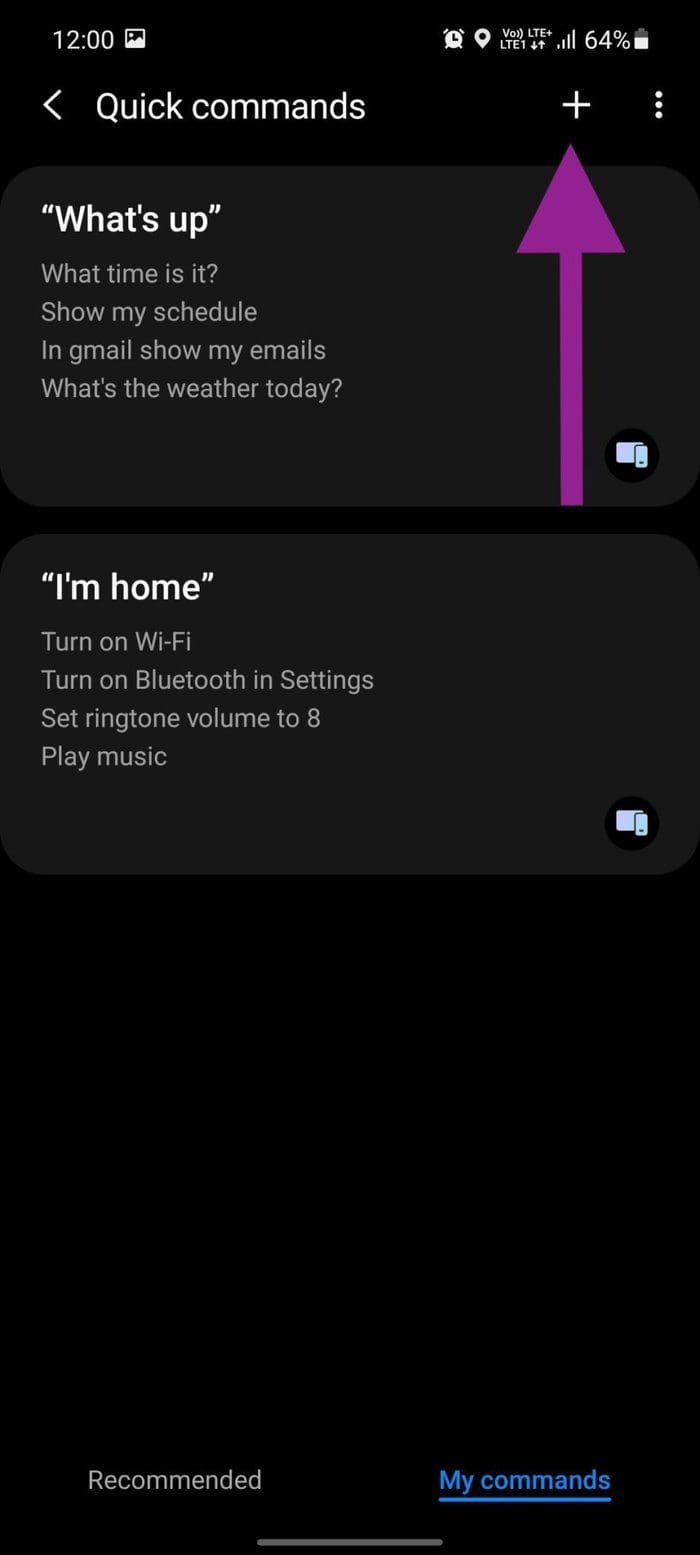Switch to the Recommended tab
700x1555 pixels.
[x=175, y=1480]
